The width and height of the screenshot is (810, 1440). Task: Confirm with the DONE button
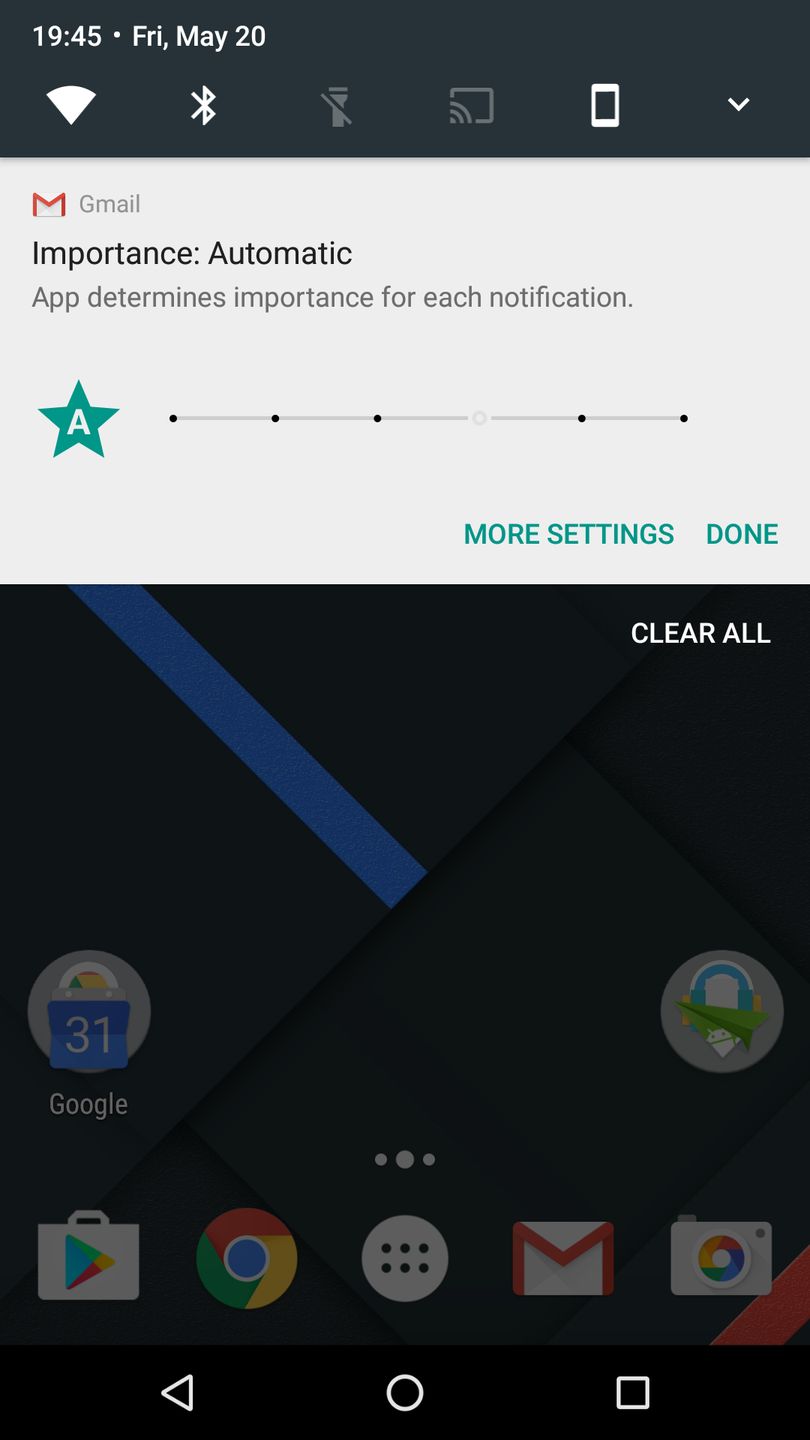741,533
